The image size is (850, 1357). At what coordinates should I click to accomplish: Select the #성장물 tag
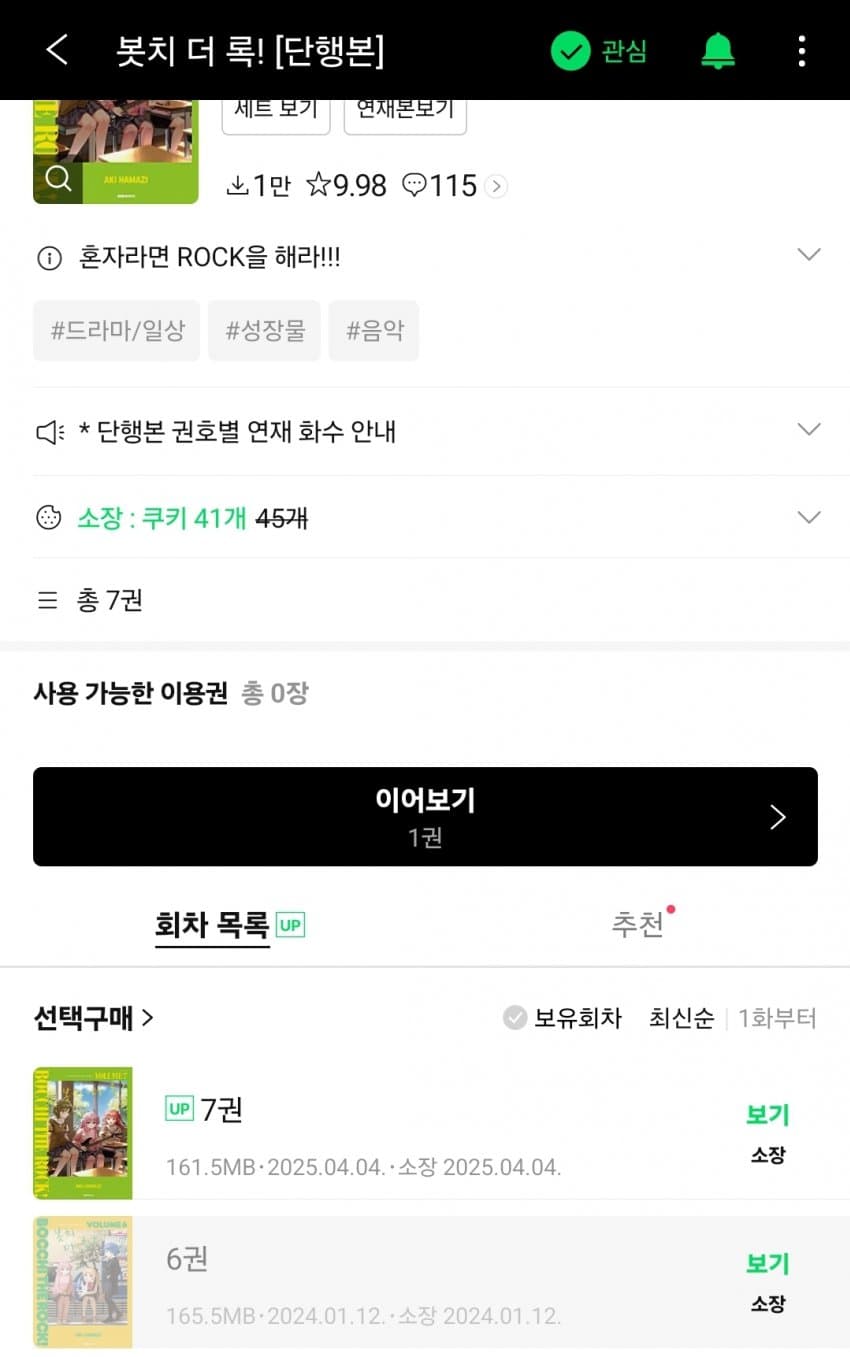(x=265, y=331)
